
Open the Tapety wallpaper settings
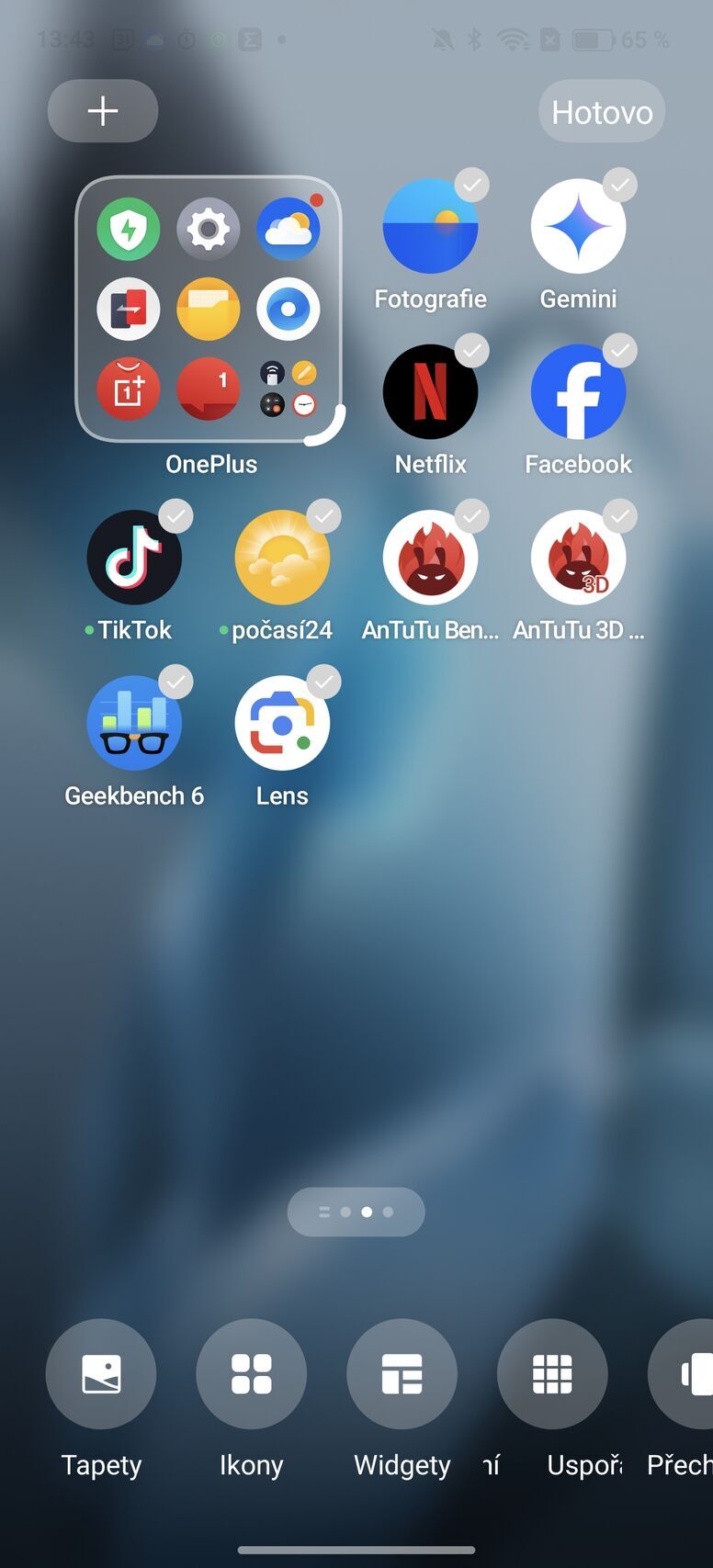coord(101,1373)
